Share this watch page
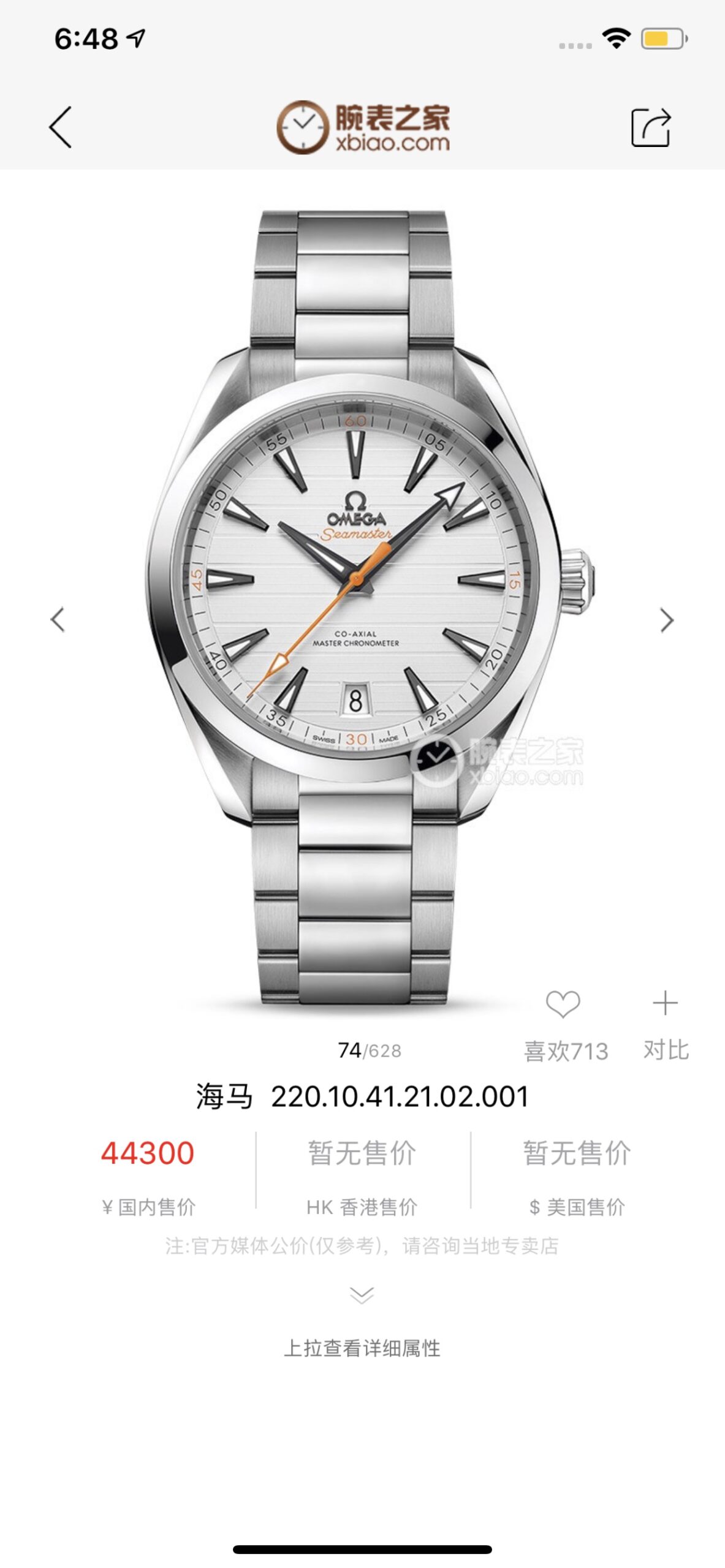 pyautogui.click(x=651, y=127)
